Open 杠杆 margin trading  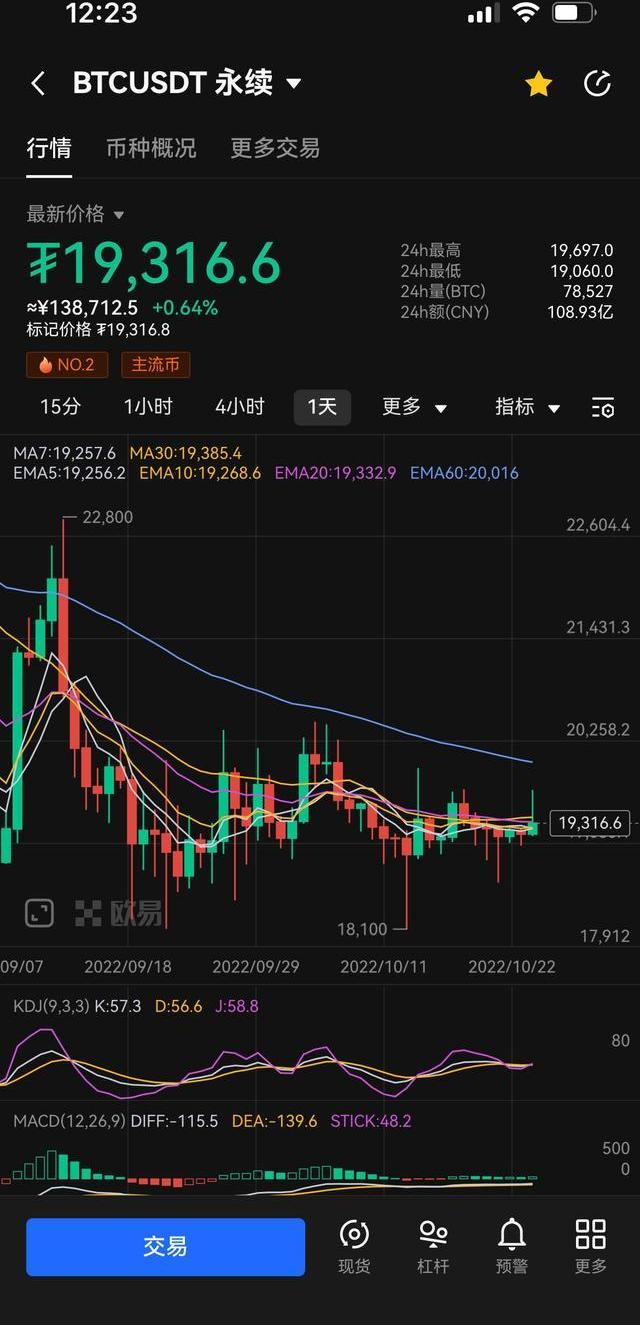tap(433, 1247)
